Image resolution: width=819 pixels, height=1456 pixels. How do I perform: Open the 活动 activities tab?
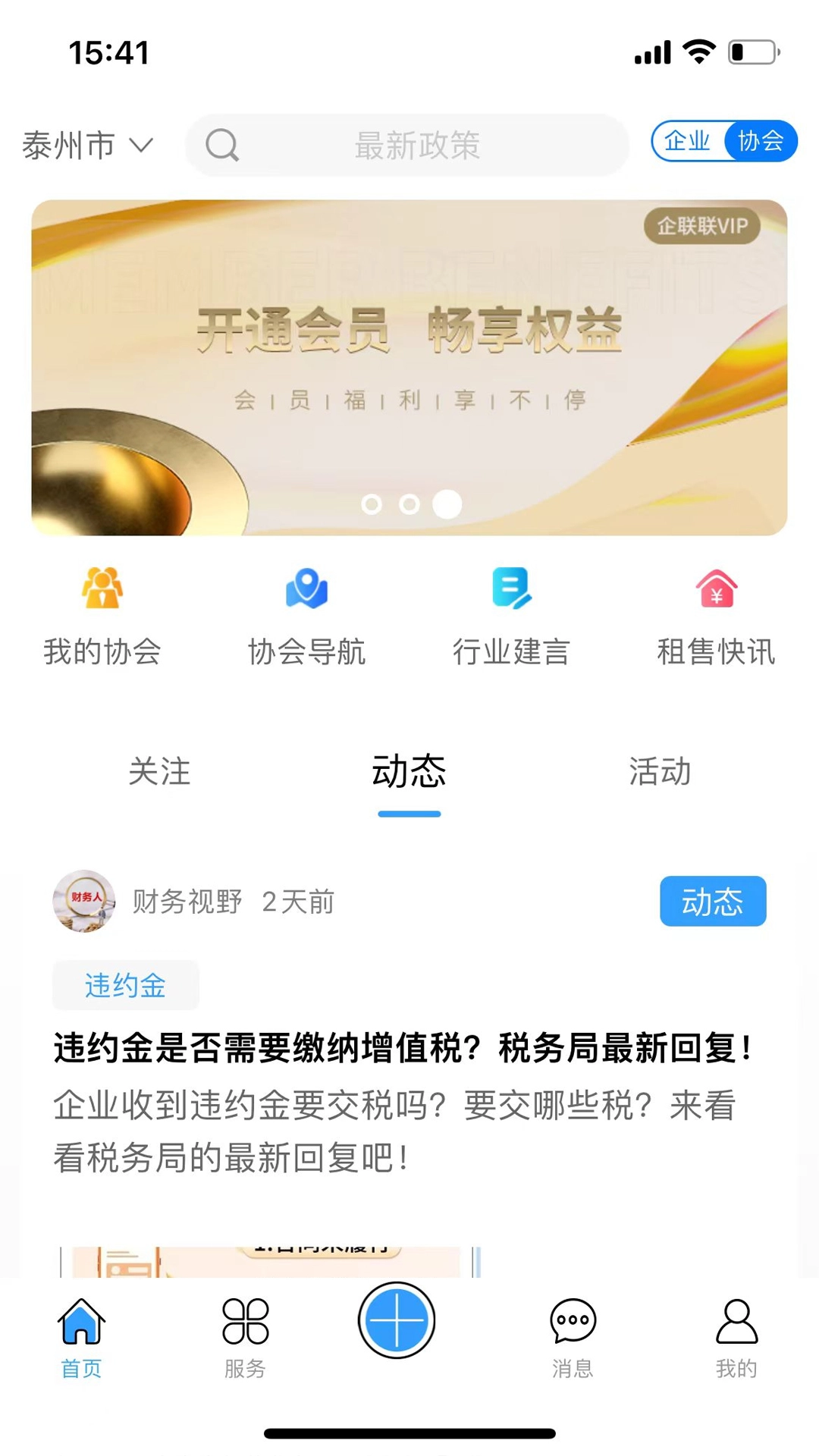pyautogui.click(x=659, y=772)
